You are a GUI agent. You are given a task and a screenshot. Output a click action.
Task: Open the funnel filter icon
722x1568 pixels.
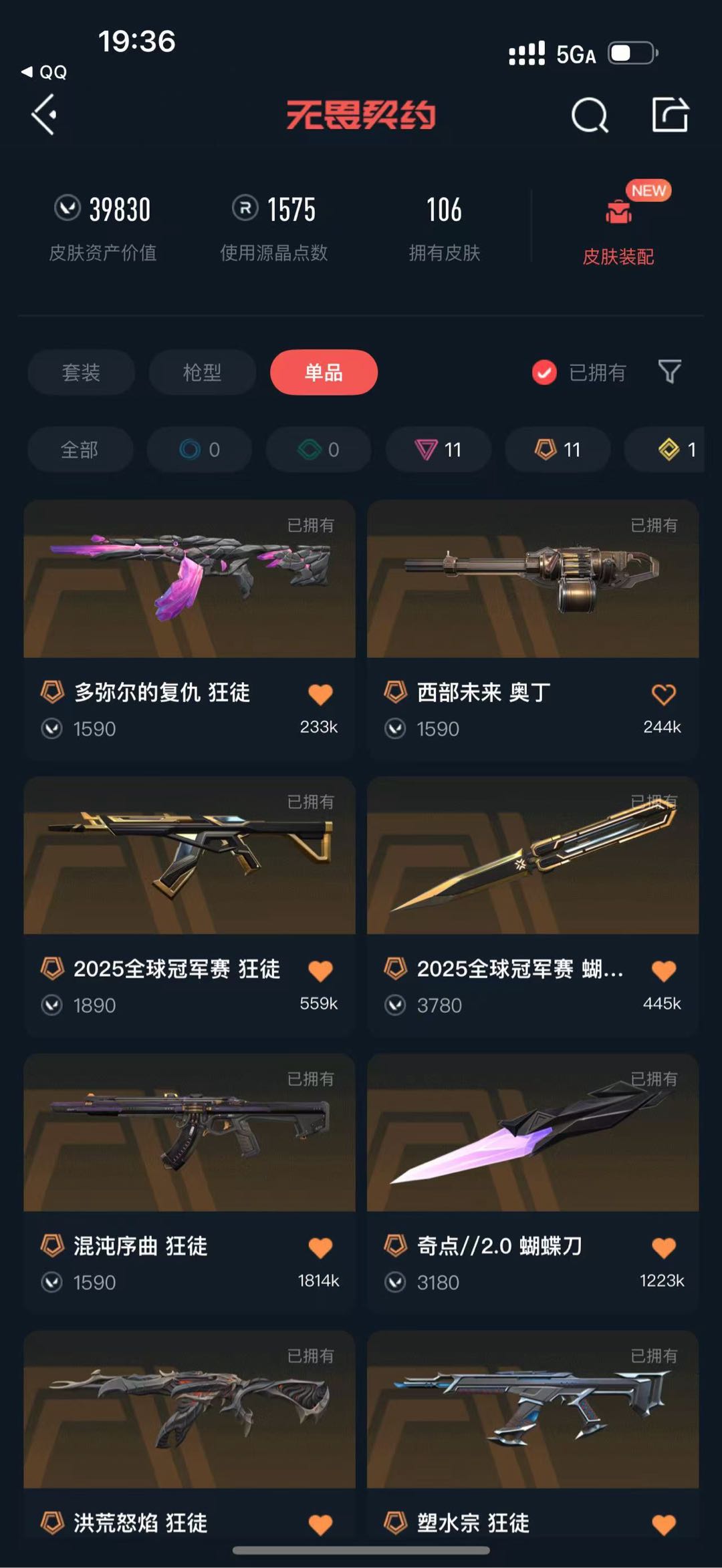coord(670,371)
